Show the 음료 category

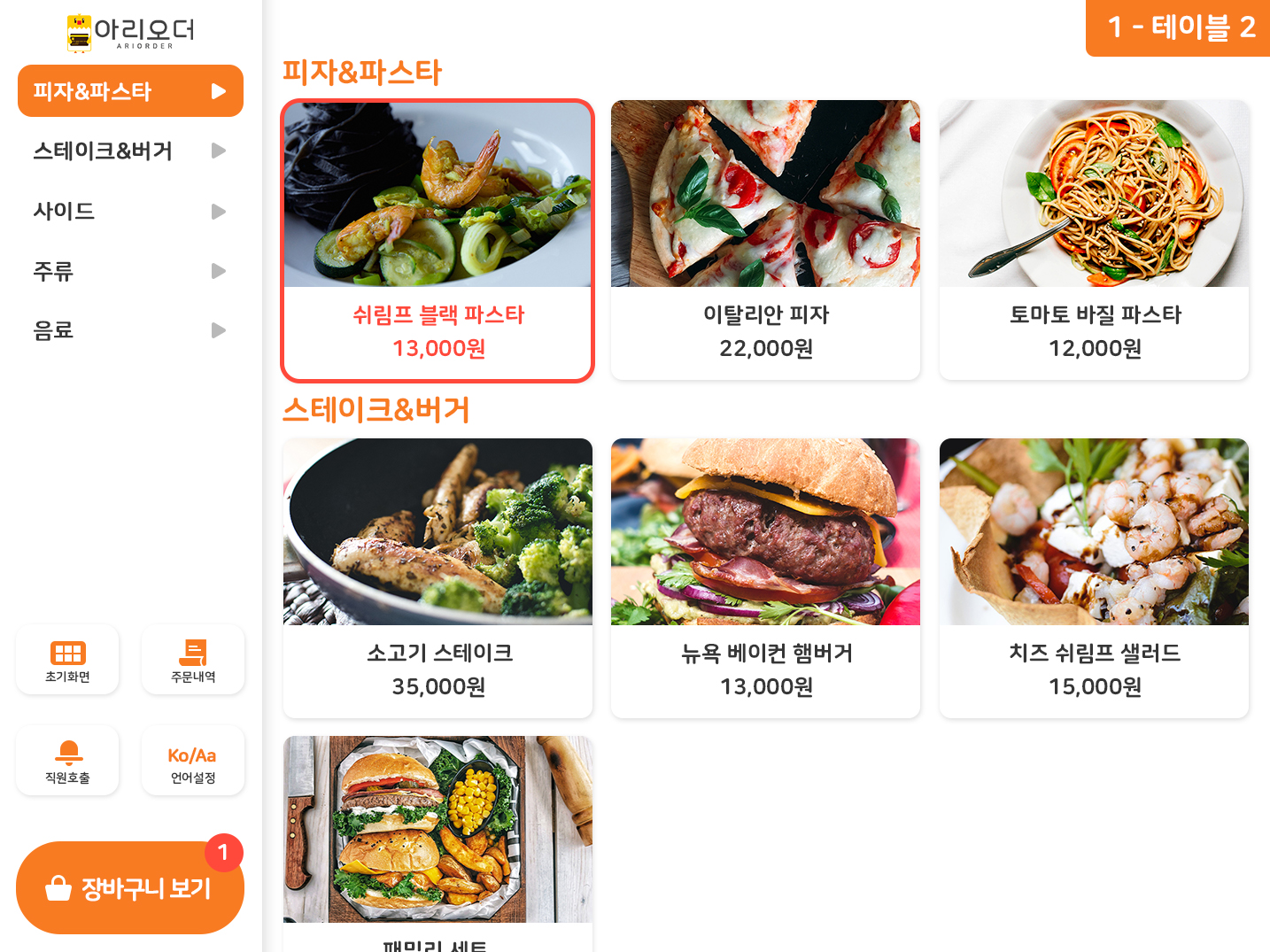(x=130, y=330)
